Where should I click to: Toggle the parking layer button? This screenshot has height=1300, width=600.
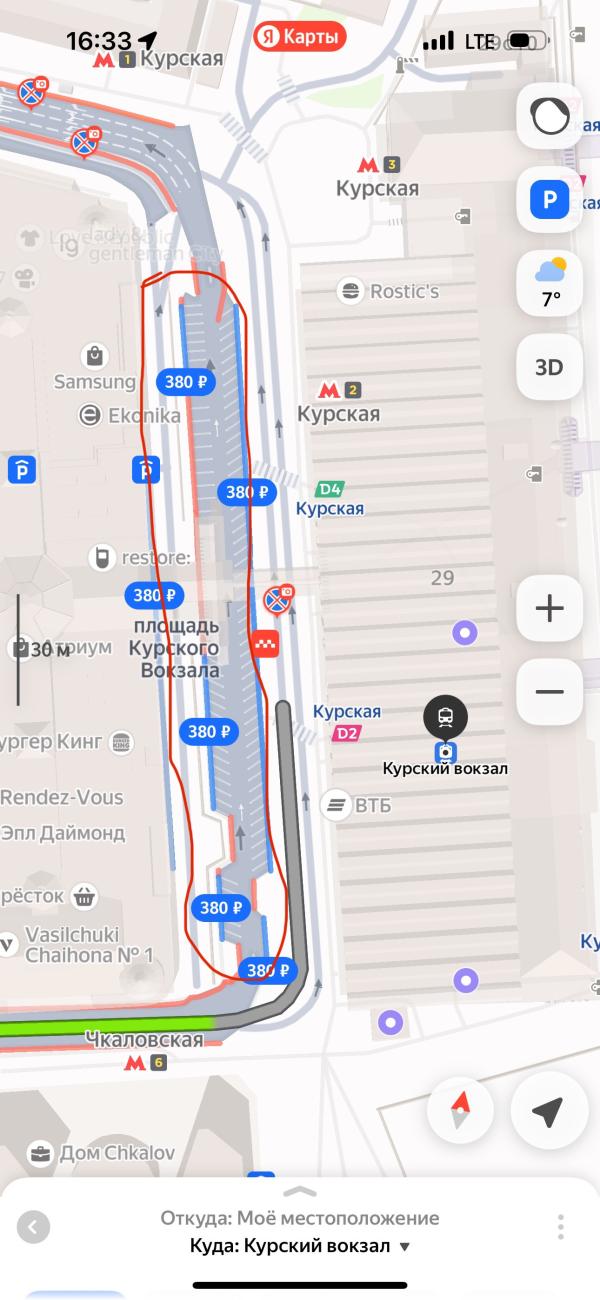tap(549, 200)
